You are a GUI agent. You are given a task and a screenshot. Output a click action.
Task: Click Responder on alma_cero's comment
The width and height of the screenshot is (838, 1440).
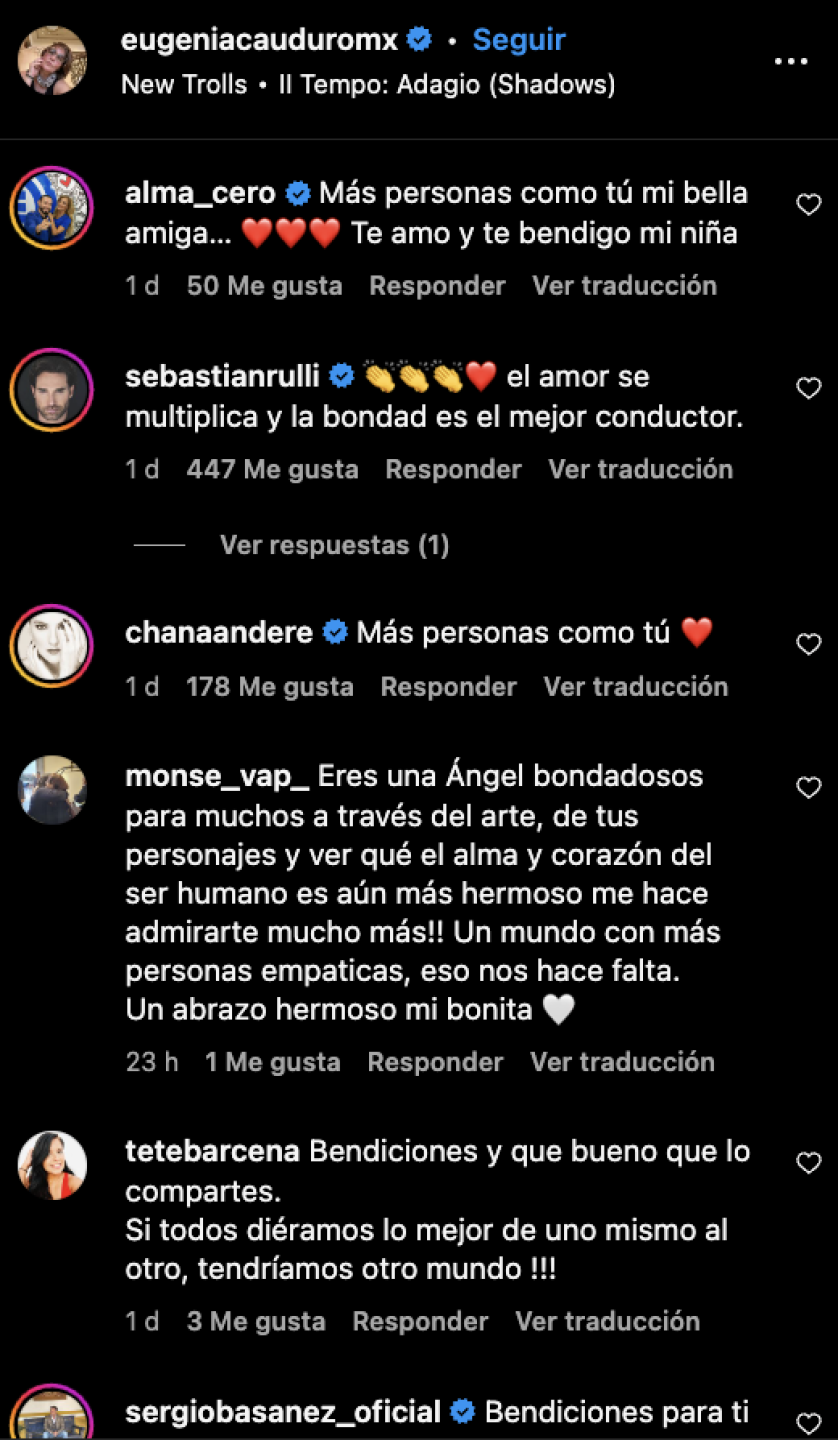pyautogui.click(x=437, y=286)
